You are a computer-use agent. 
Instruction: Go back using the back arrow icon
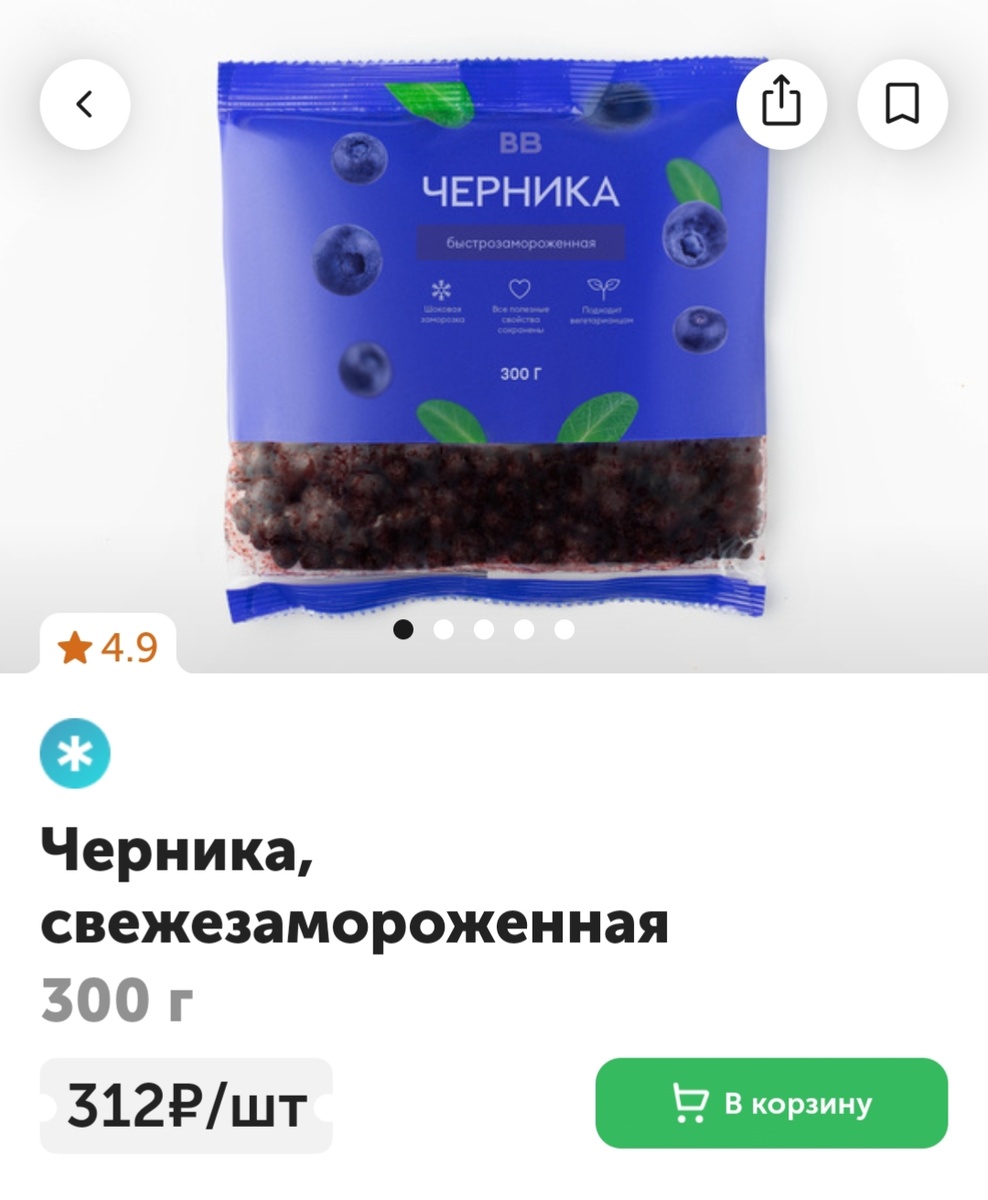point(85,104)
